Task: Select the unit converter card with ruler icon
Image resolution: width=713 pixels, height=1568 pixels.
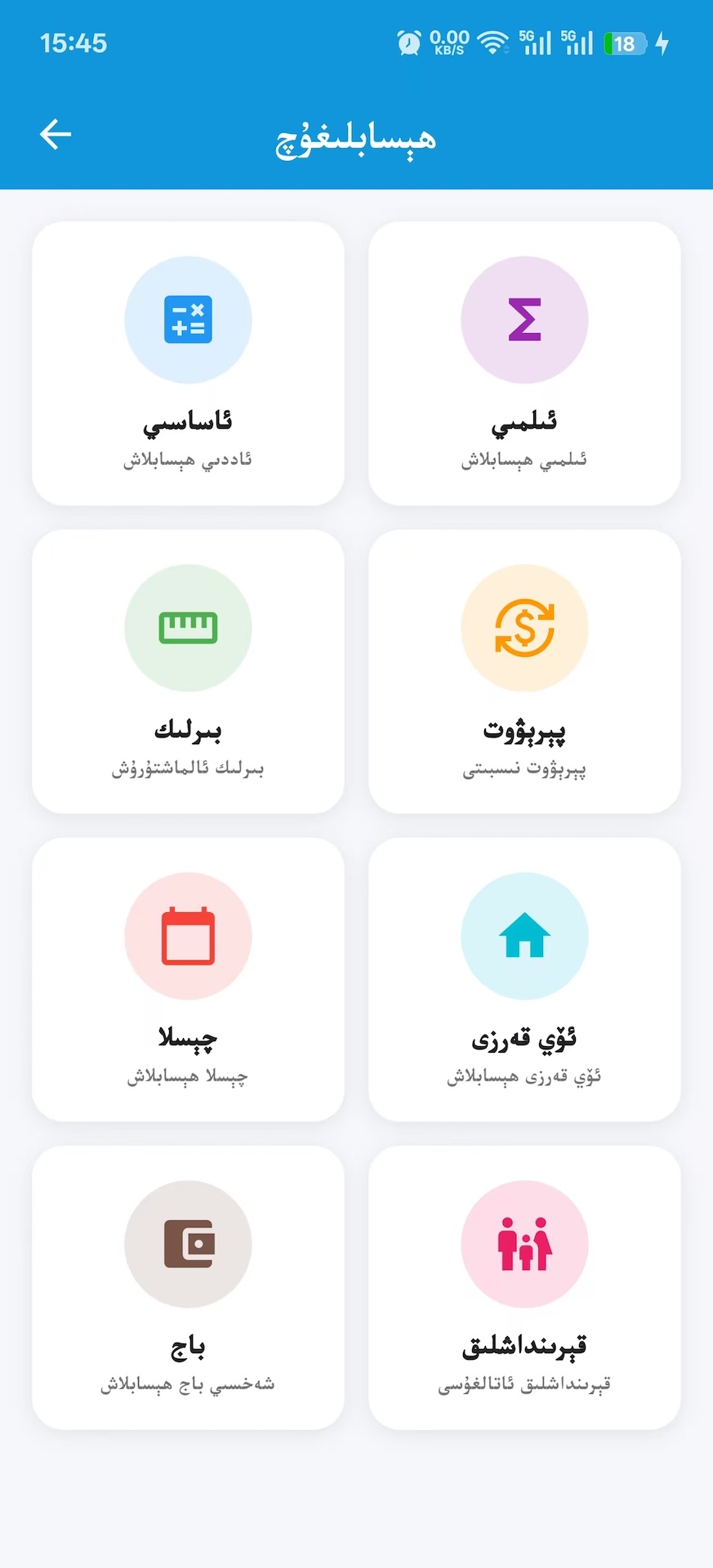Action: coord(188,671)
